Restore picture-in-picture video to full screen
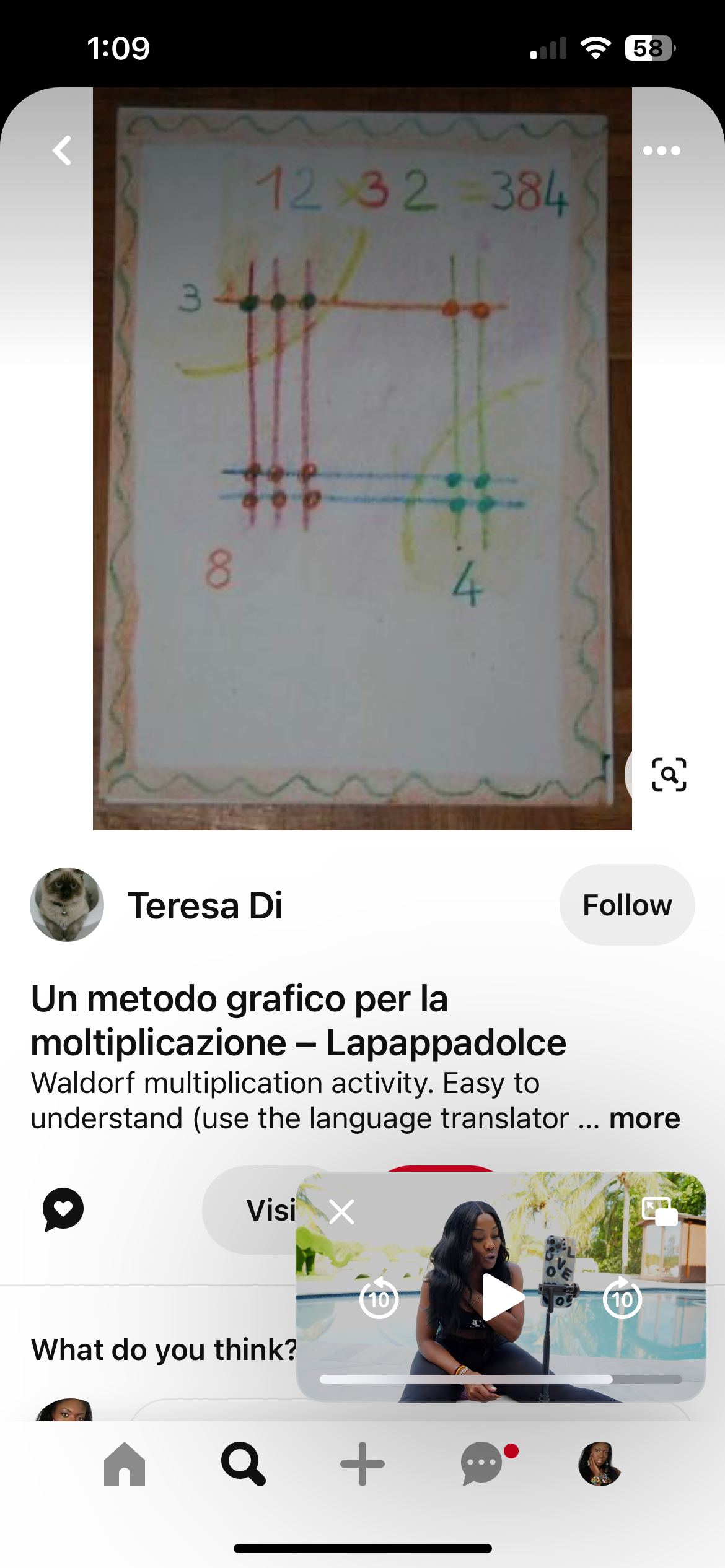Screen dimensions: 725x1568 (659, 1211)
